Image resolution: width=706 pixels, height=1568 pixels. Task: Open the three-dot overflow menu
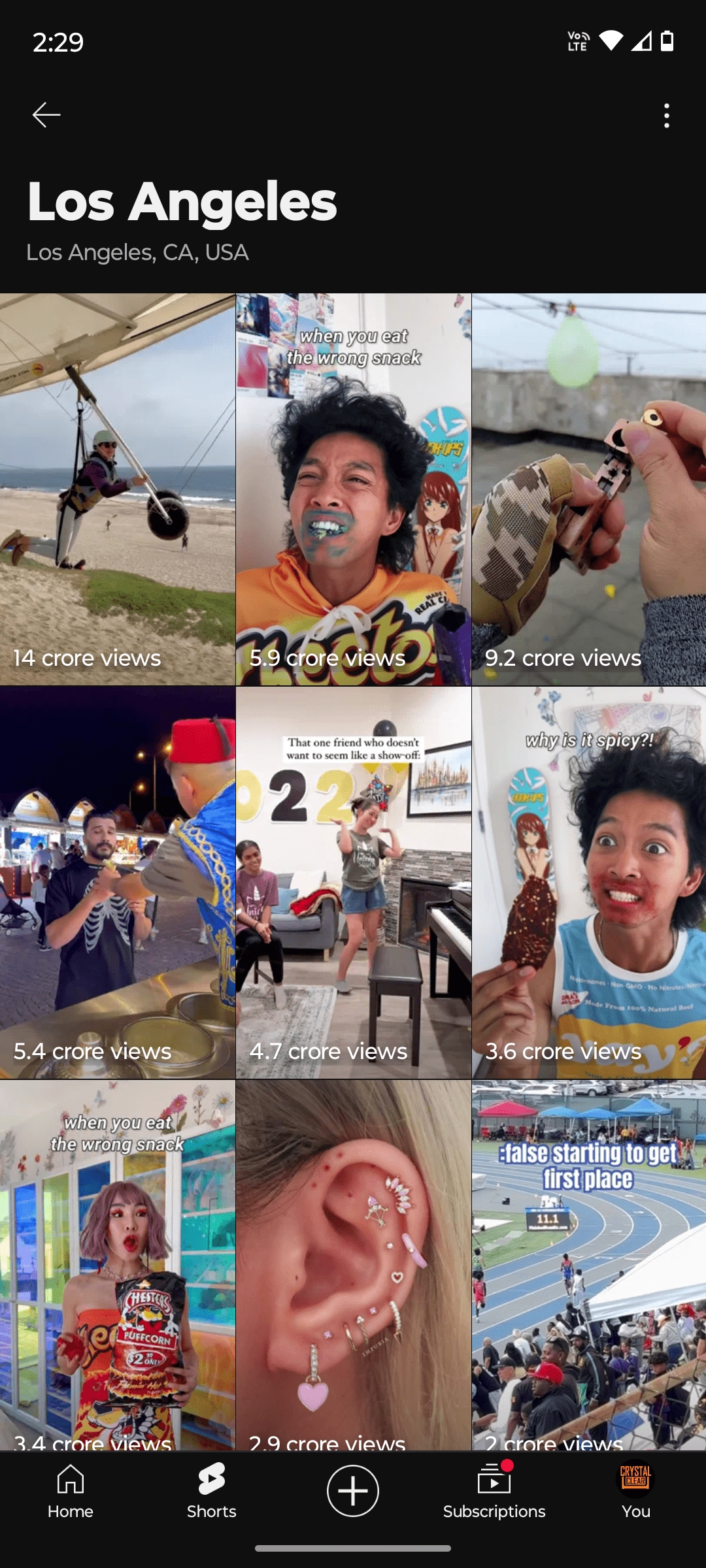666,116
